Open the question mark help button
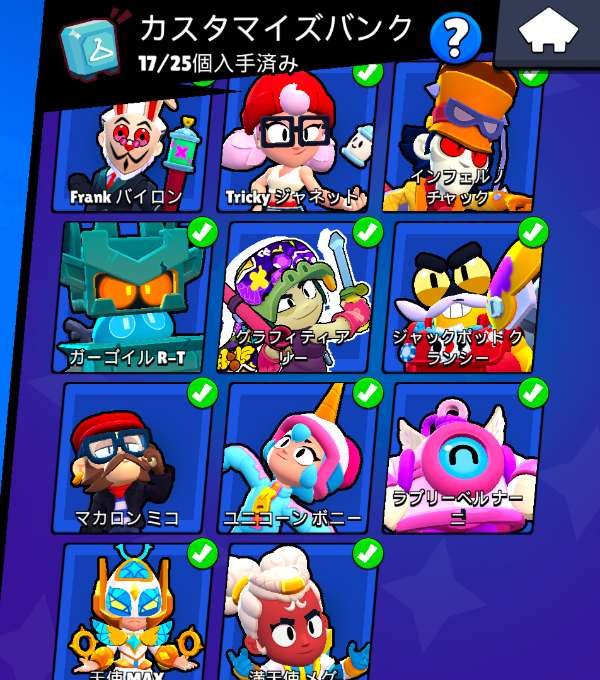 tap(455, 36)
